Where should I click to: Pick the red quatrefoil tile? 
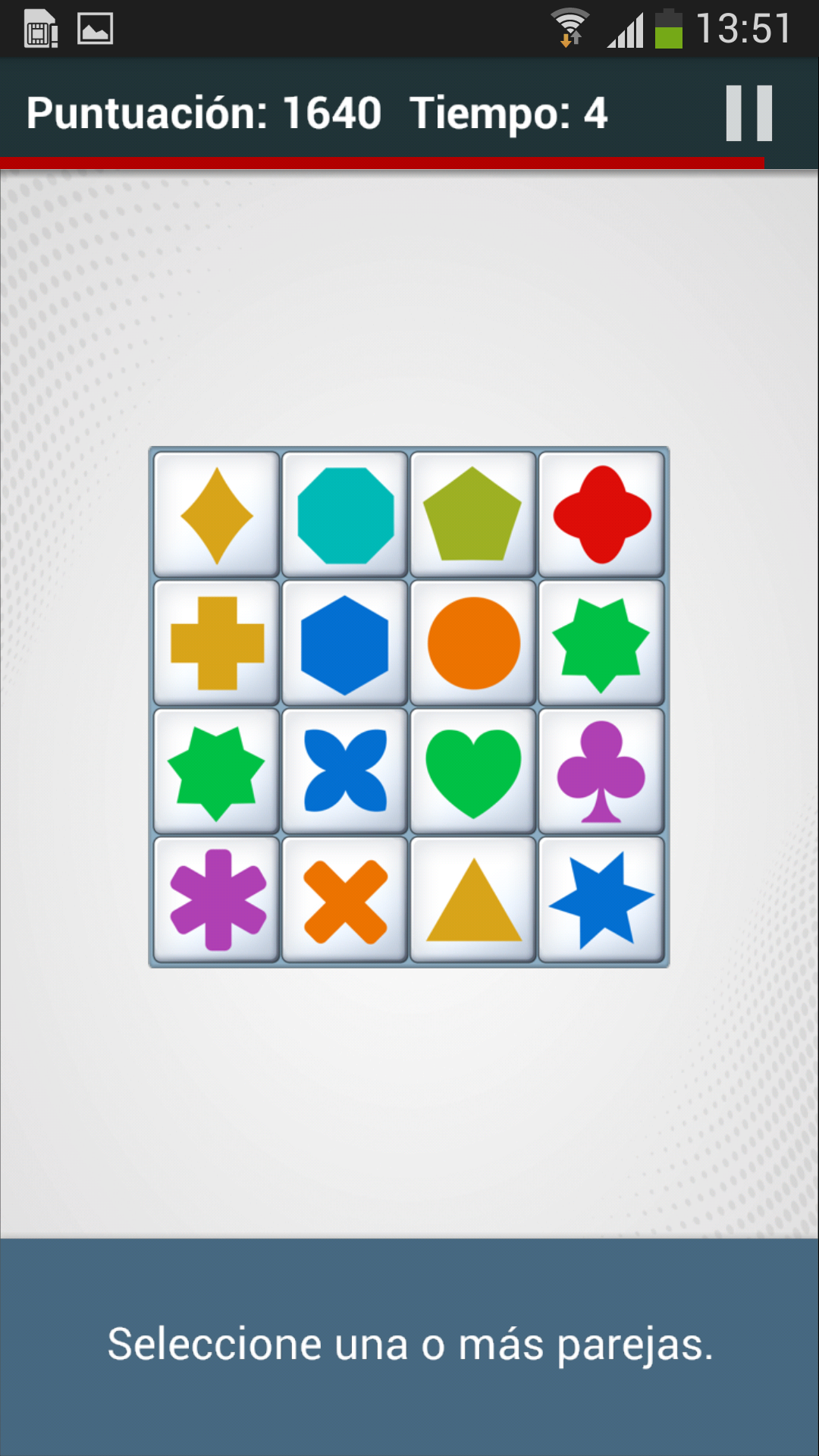[601, 515]
